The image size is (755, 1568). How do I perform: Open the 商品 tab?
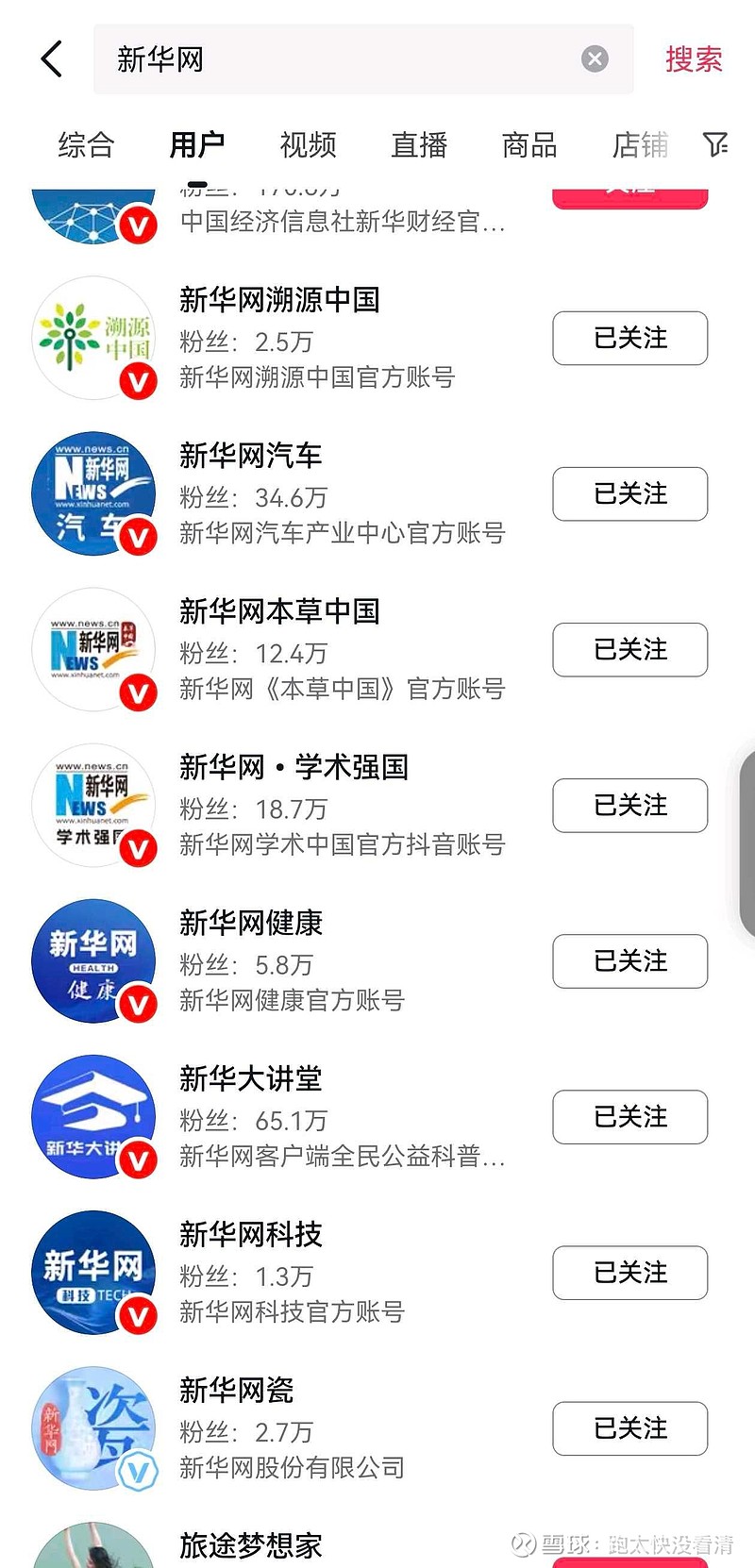click(528, 143)
